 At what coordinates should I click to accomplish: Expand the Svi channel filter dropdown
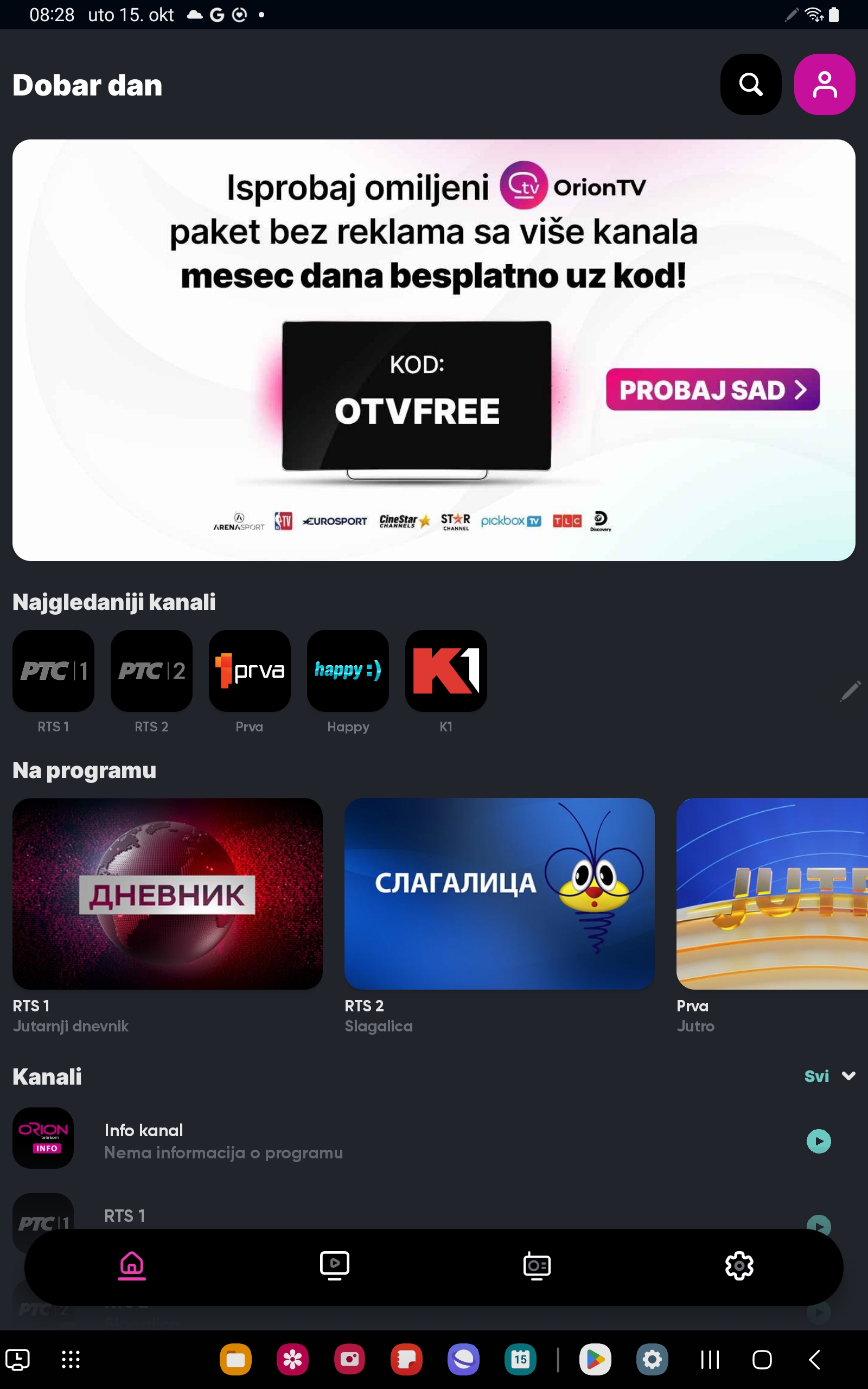click(829, 1076)
